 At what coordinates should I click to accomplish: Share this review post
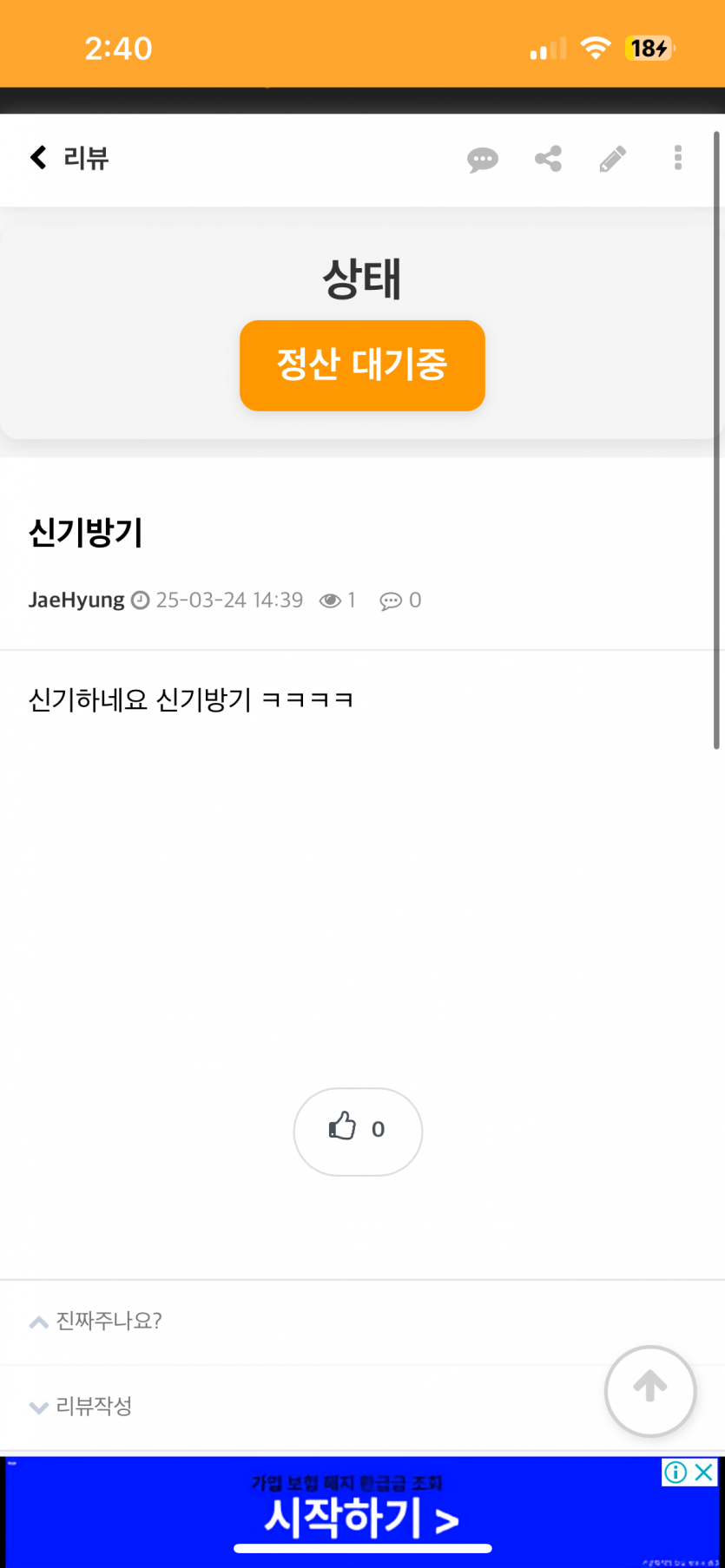coord(548,159)
